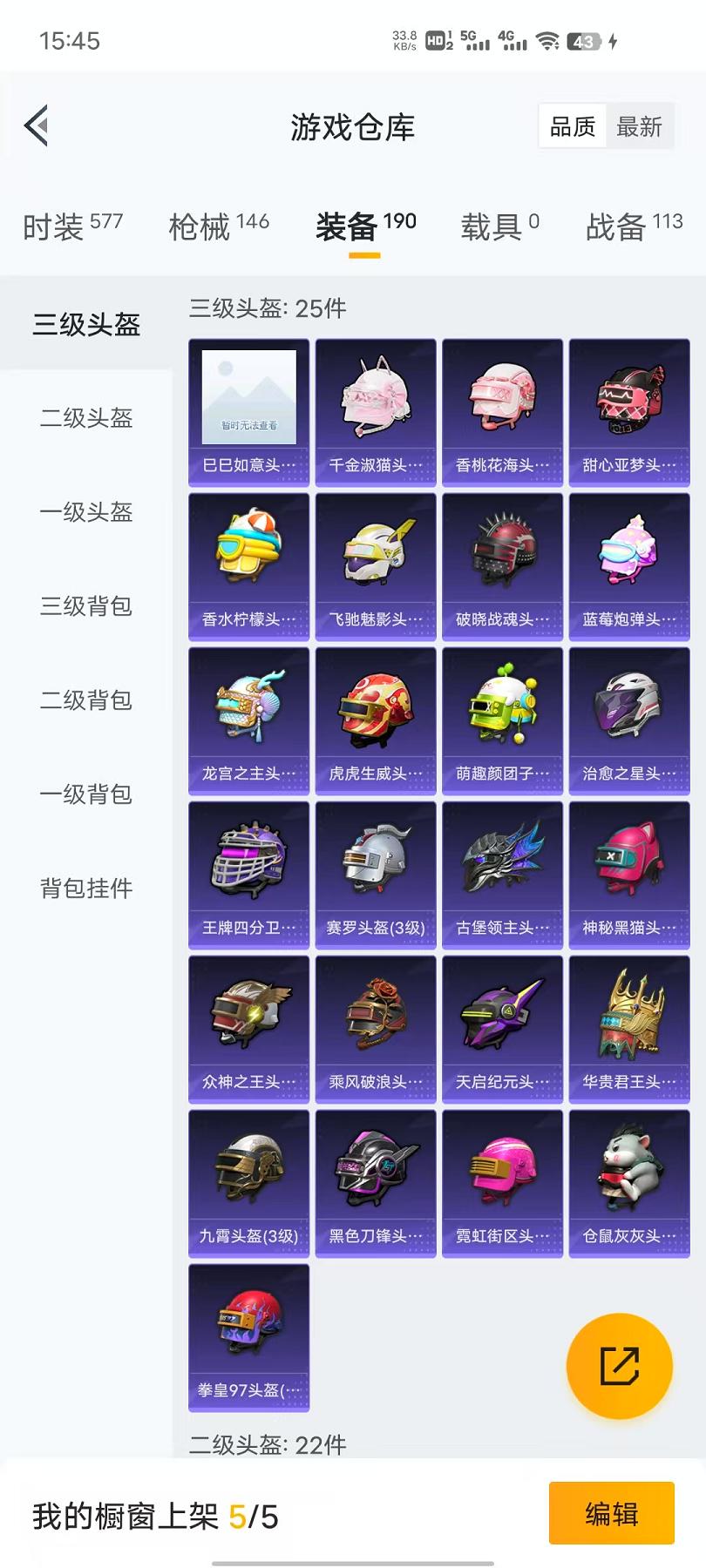Select 背包挂件 in the sidebar
The height and width of the screenshot is (1568, 706).
pos(86,889)
